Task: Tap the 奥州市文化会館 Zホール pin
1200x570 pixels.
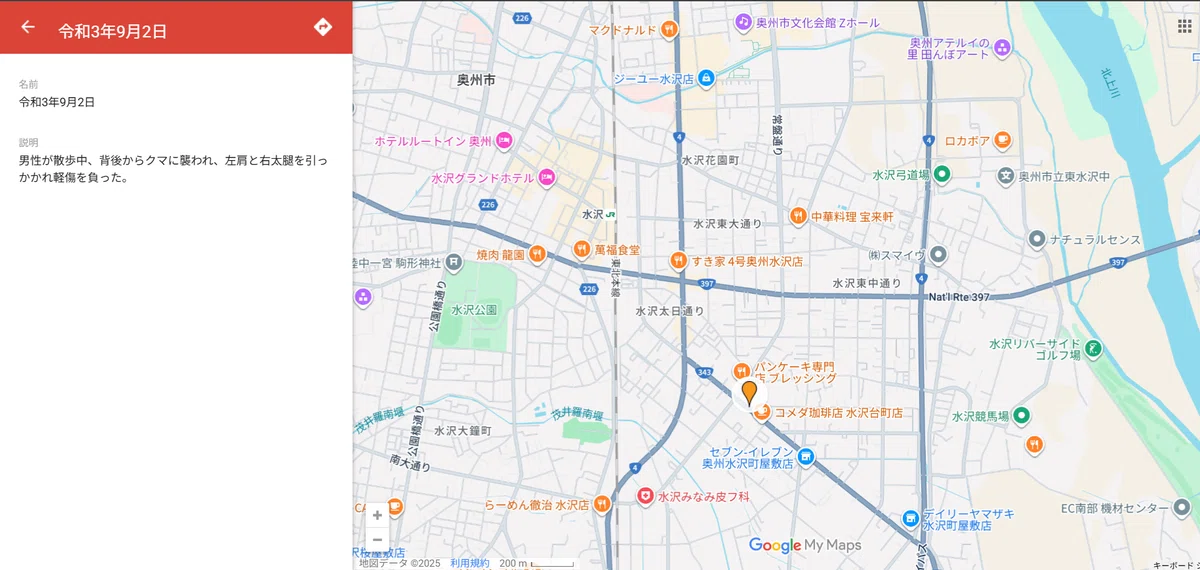Action: [x=743, y=21]
